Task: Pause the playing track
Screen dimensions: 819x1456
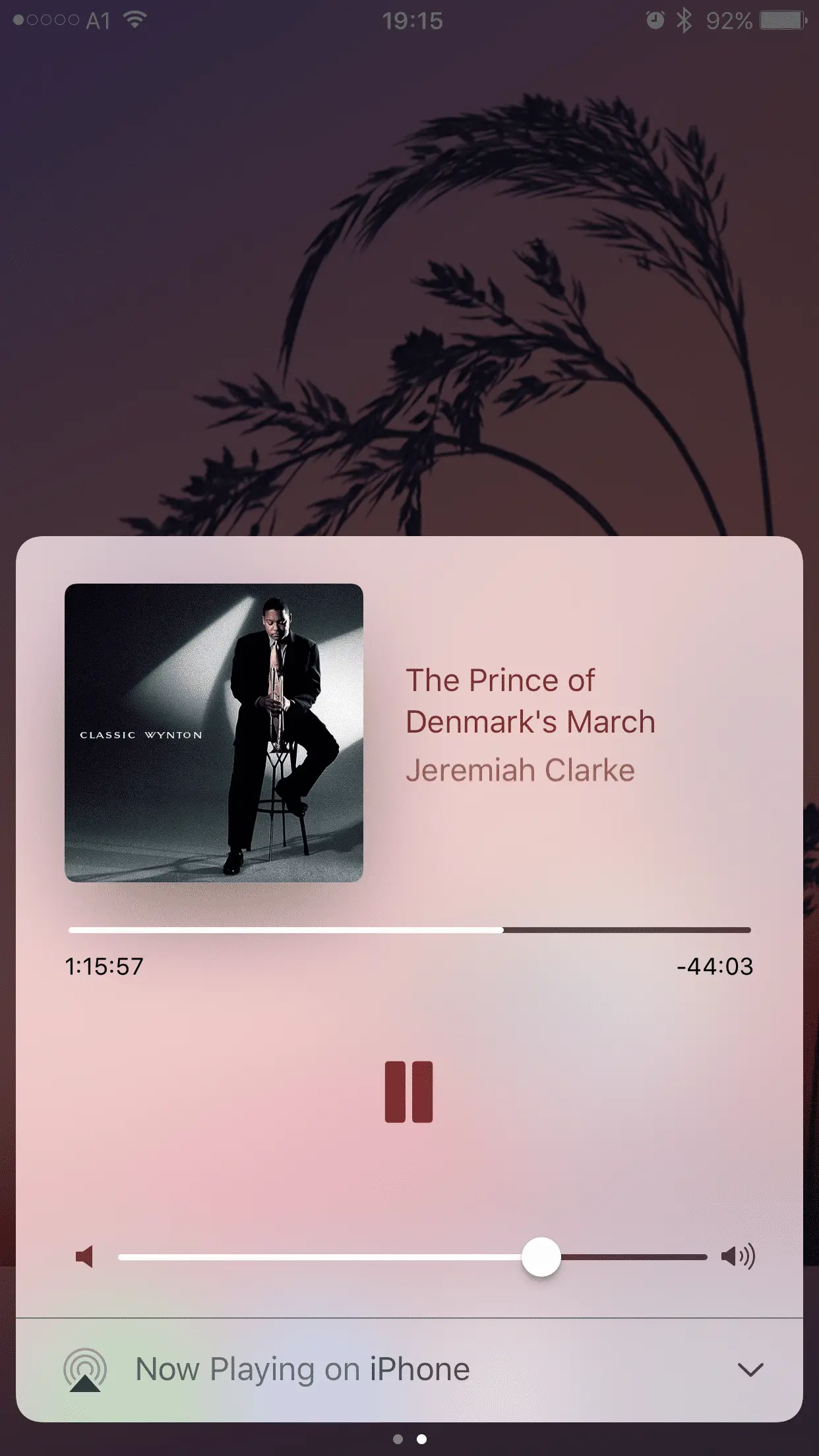Action: [409, 1092]
